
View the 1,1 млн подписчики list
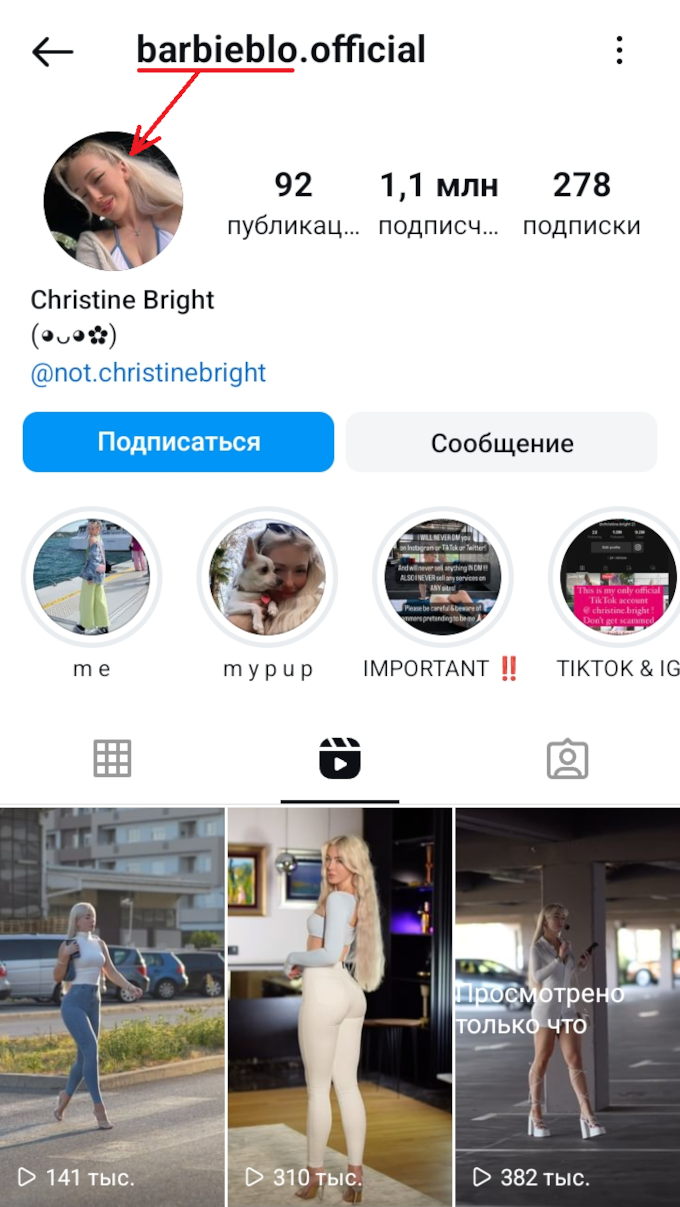click(x=438, y=203)
